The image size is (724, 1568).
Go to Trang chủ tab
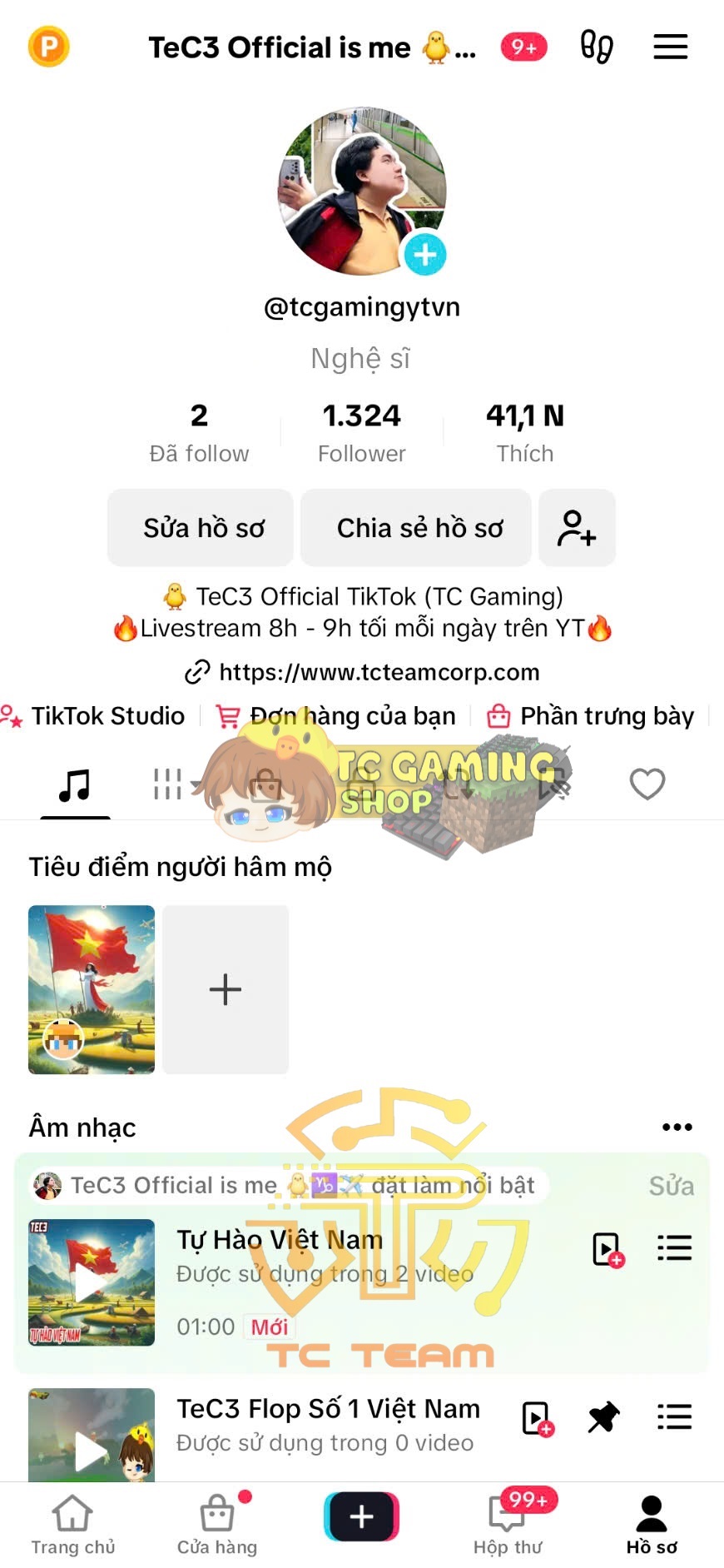tap(72, 1525)
